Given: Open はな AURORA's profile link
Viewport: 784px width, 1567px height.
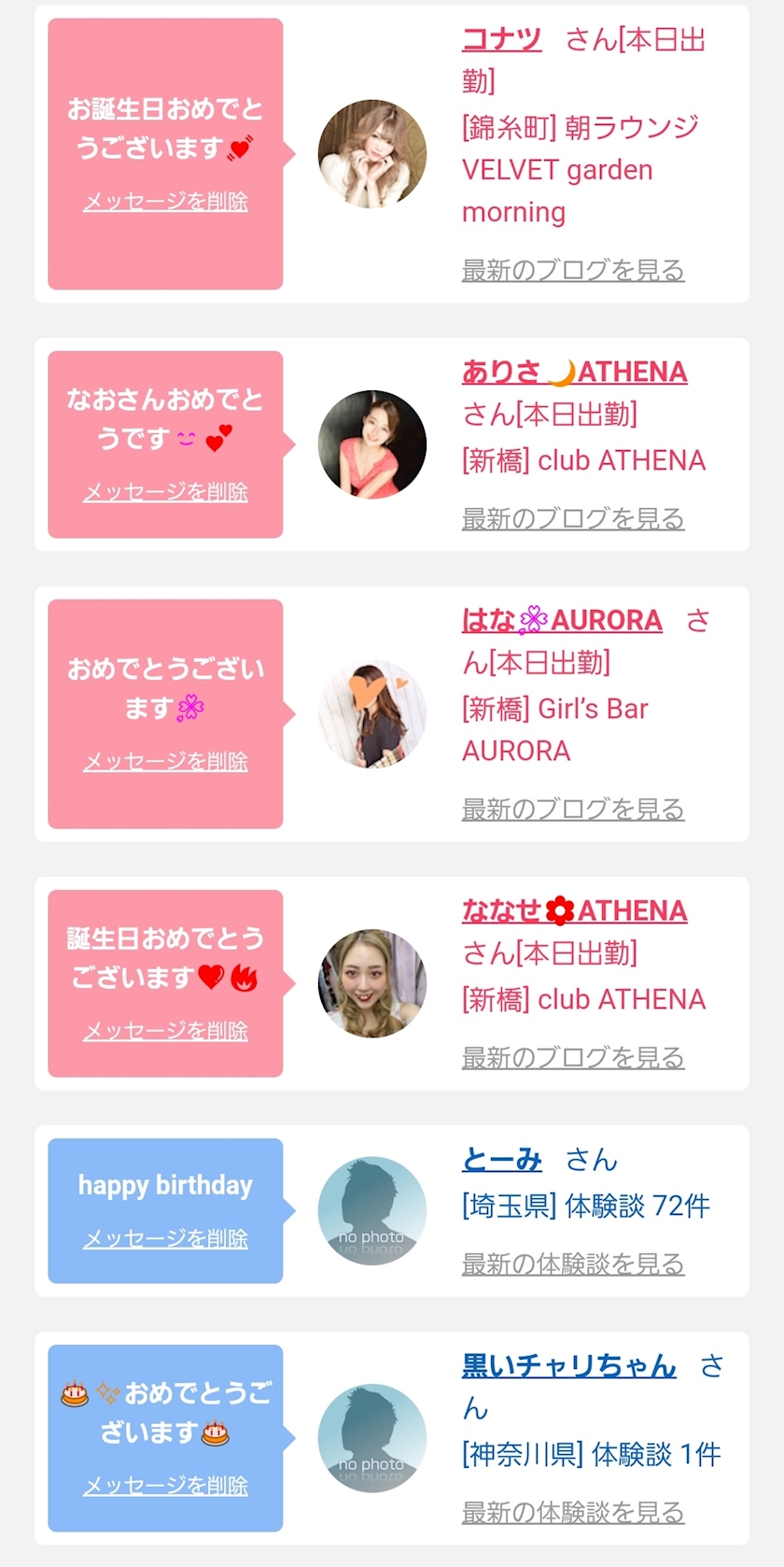Looking at the screenshot, I should (562, 620).
